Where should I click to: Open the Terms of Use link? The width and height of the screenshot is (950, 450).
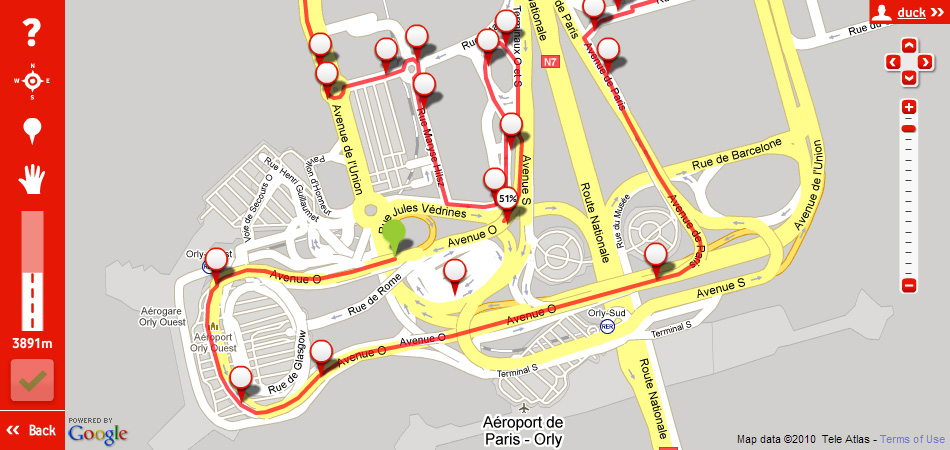(912, 439)
